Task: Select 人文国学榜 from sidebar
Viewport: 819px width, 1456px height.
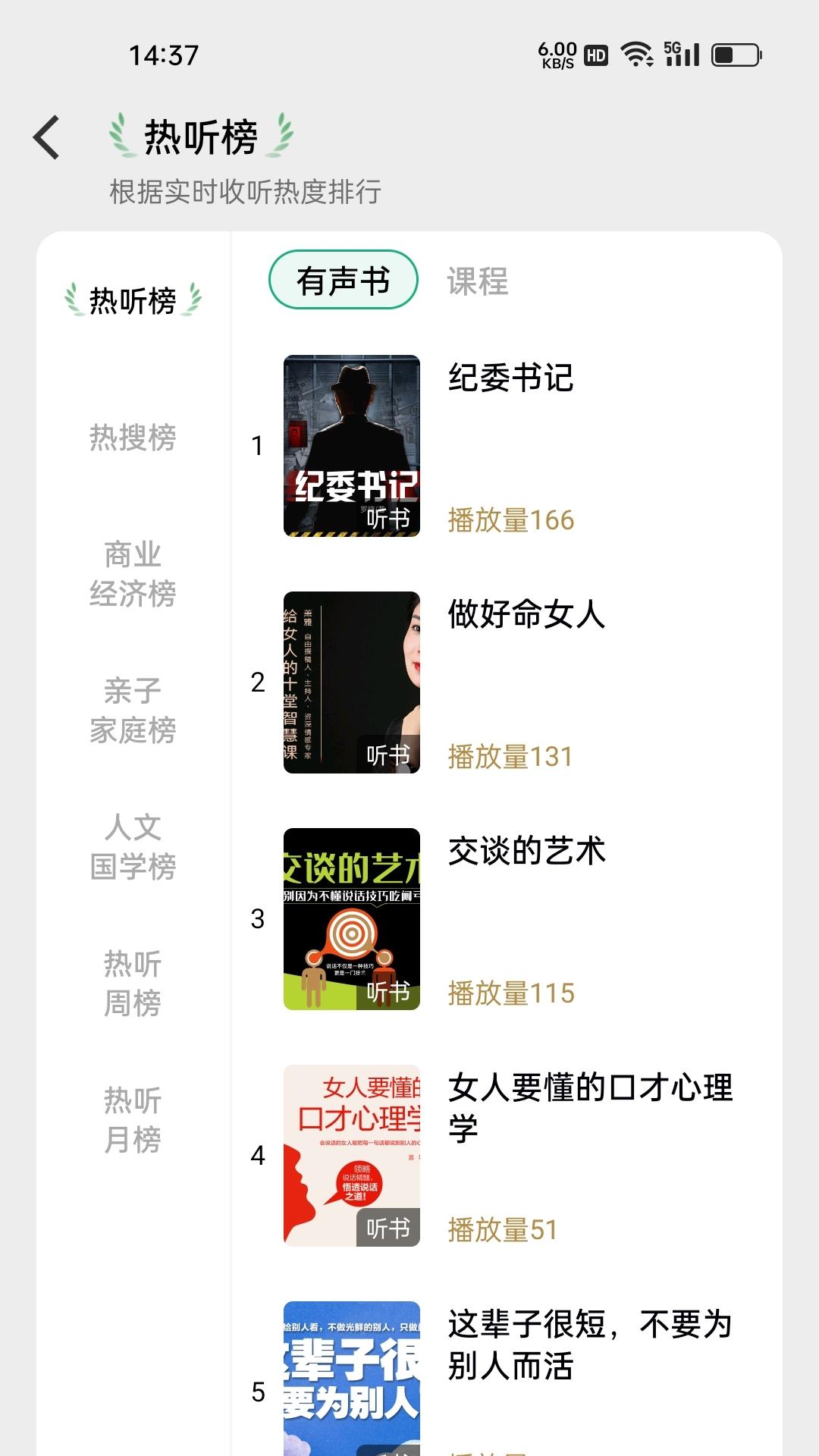Action: click(135, 848)
